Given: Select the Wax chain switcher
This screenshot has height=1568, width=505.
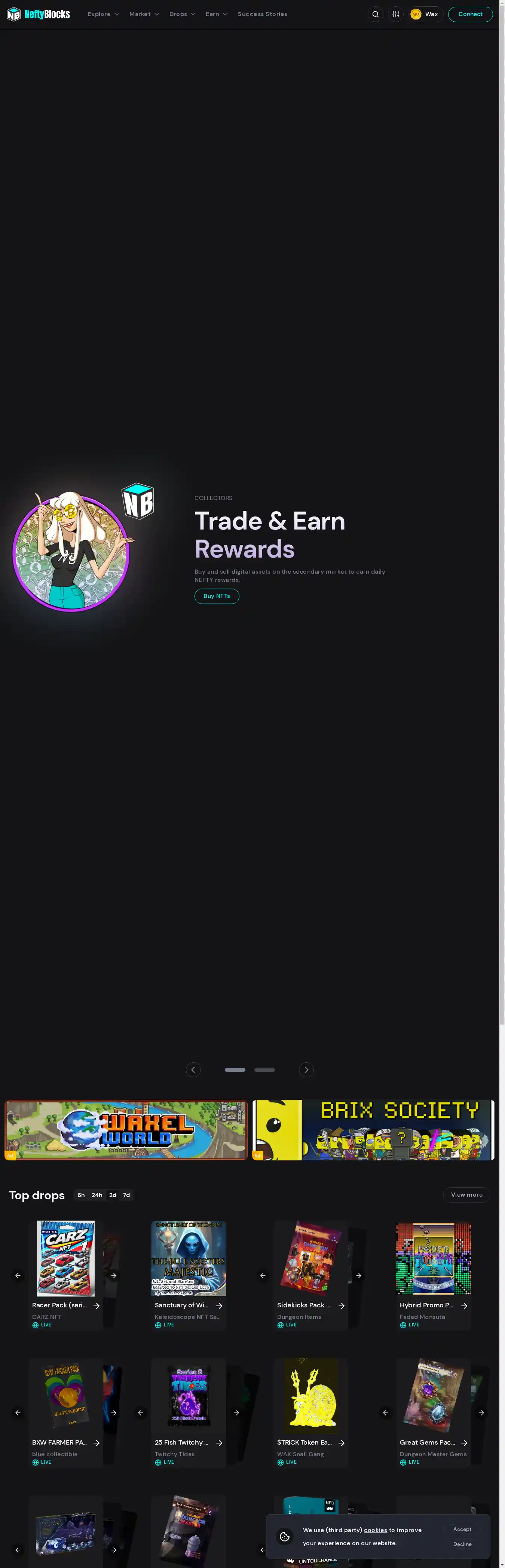Looking at the screenshot, I should (425, 14).
